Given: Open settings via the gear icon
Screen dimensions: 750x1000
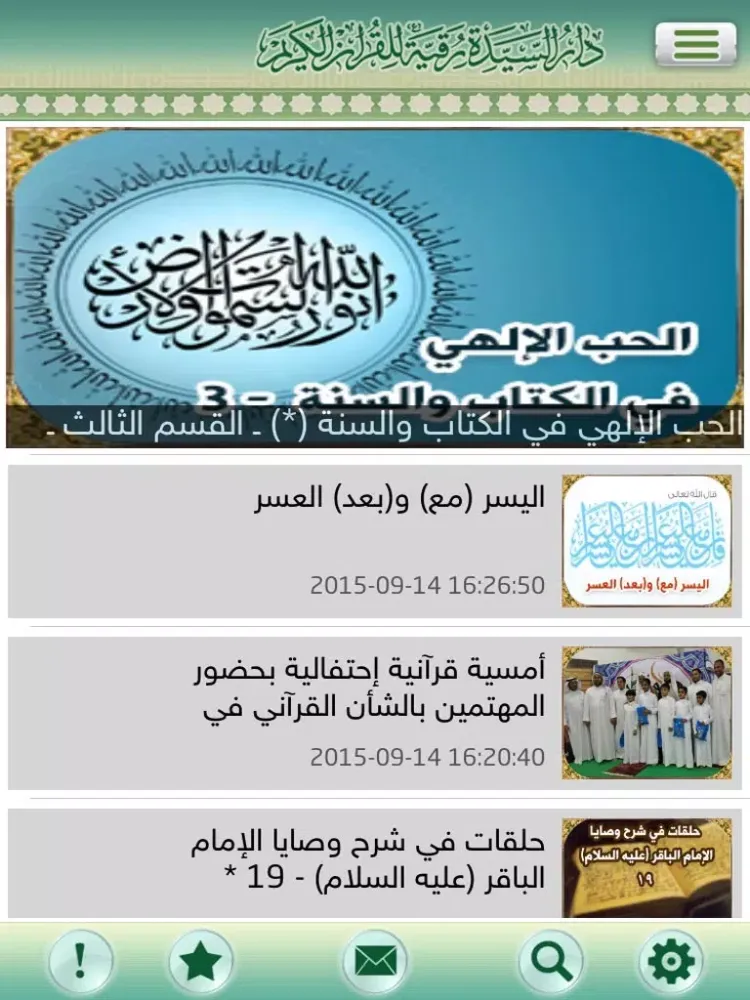Looking at the screenshot, I should point(670,961).
